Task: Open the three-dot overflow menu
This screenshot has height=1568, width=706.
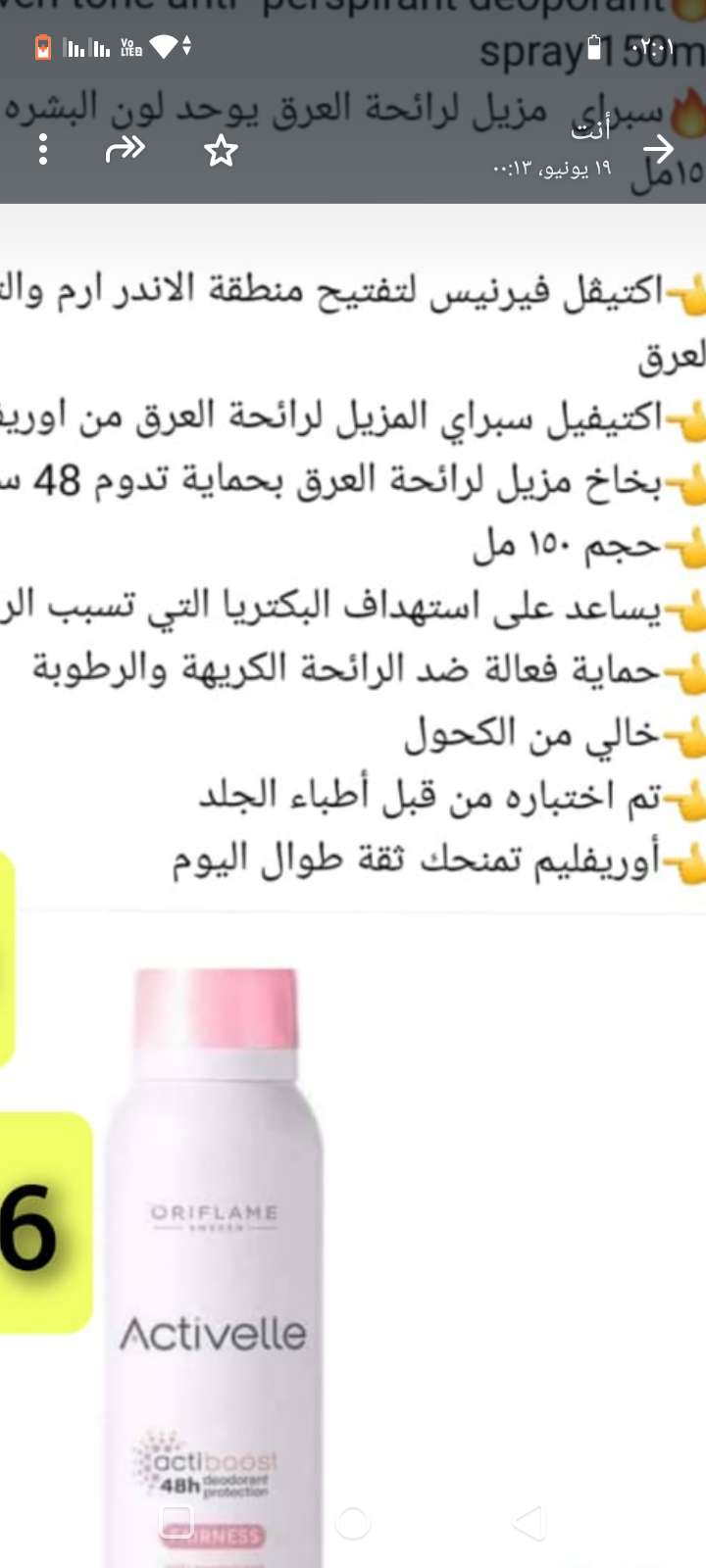Action: (x=43, y=149)
